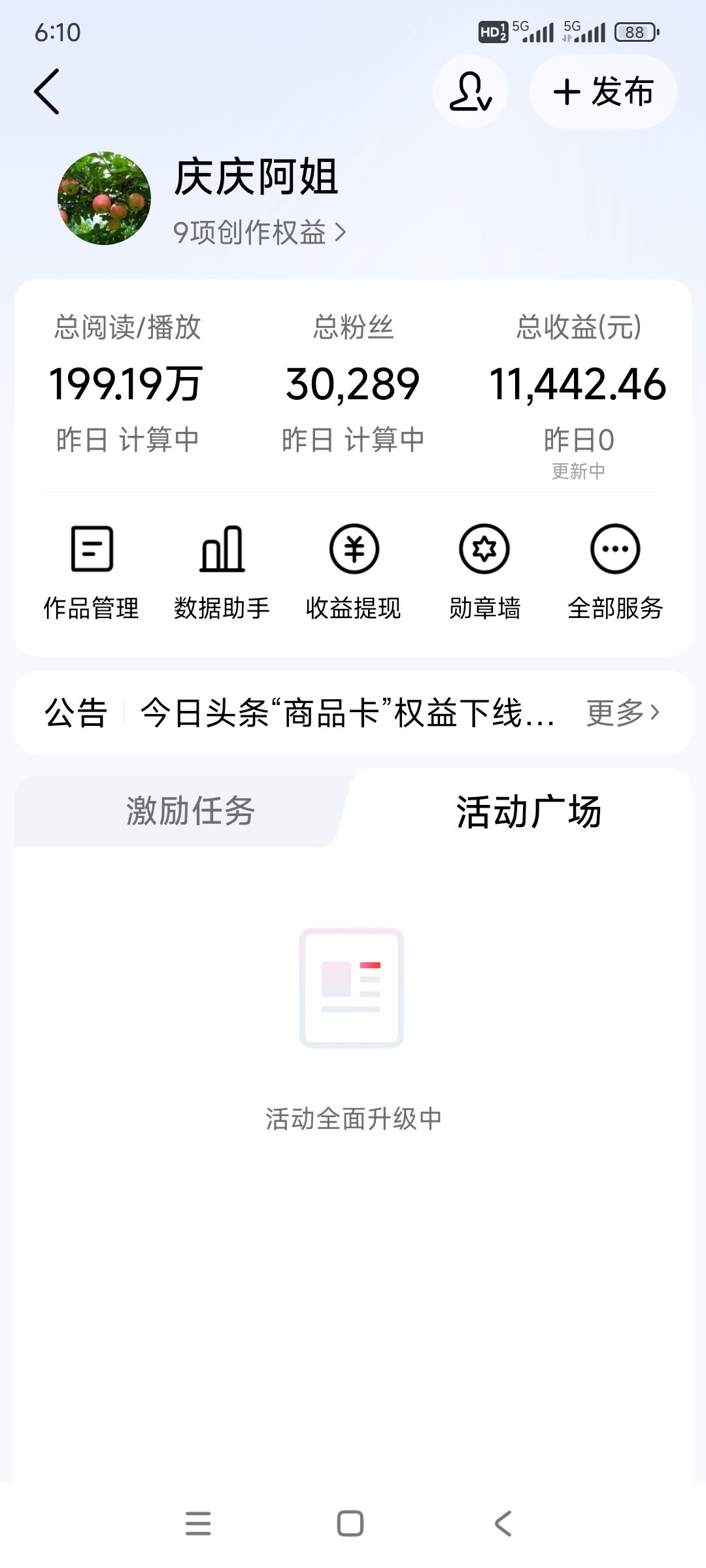Open the profile avatar picture

click(x=104, y=199)
